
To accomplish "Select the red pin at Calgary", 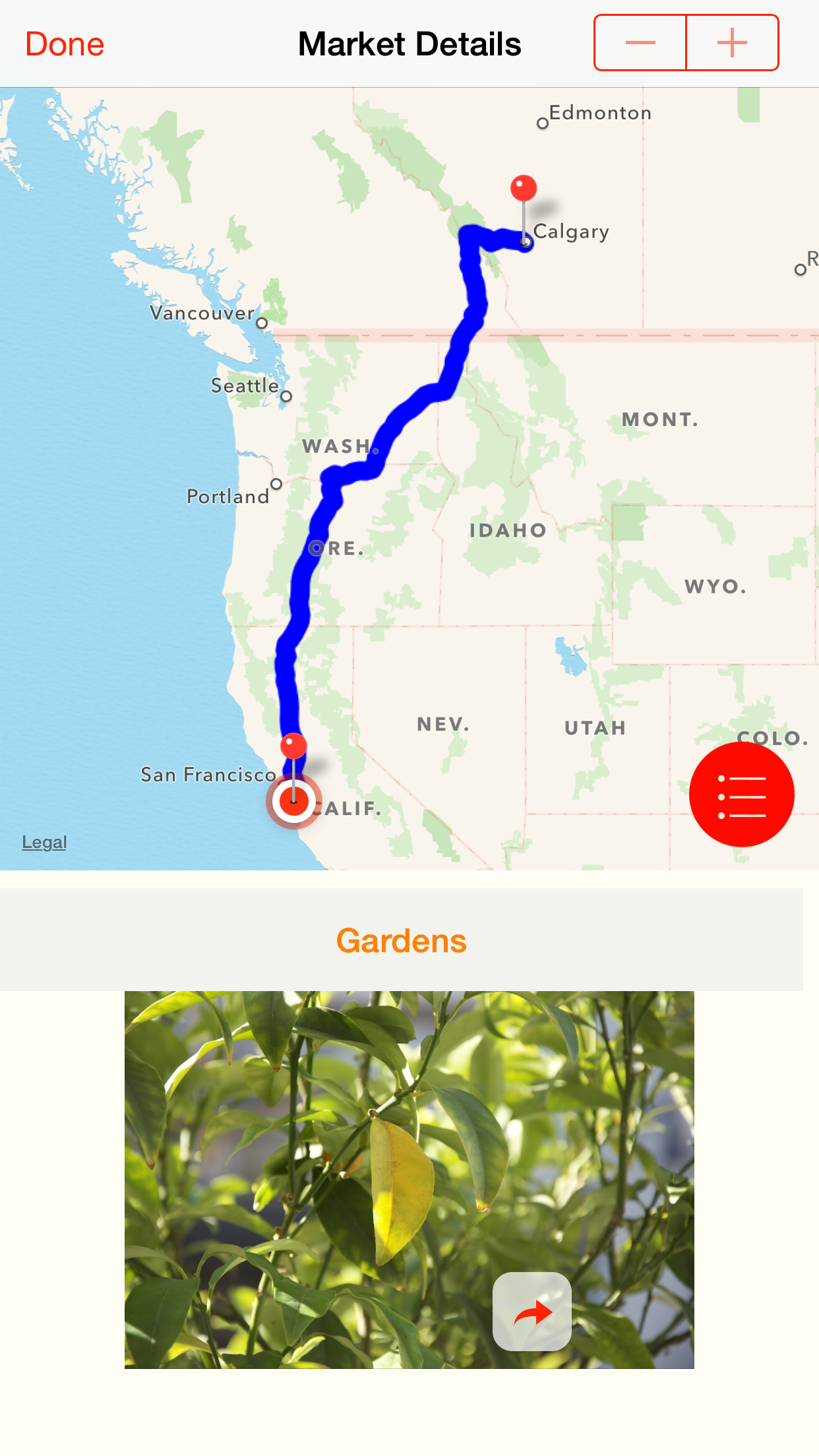I will (x=524, y=189).
